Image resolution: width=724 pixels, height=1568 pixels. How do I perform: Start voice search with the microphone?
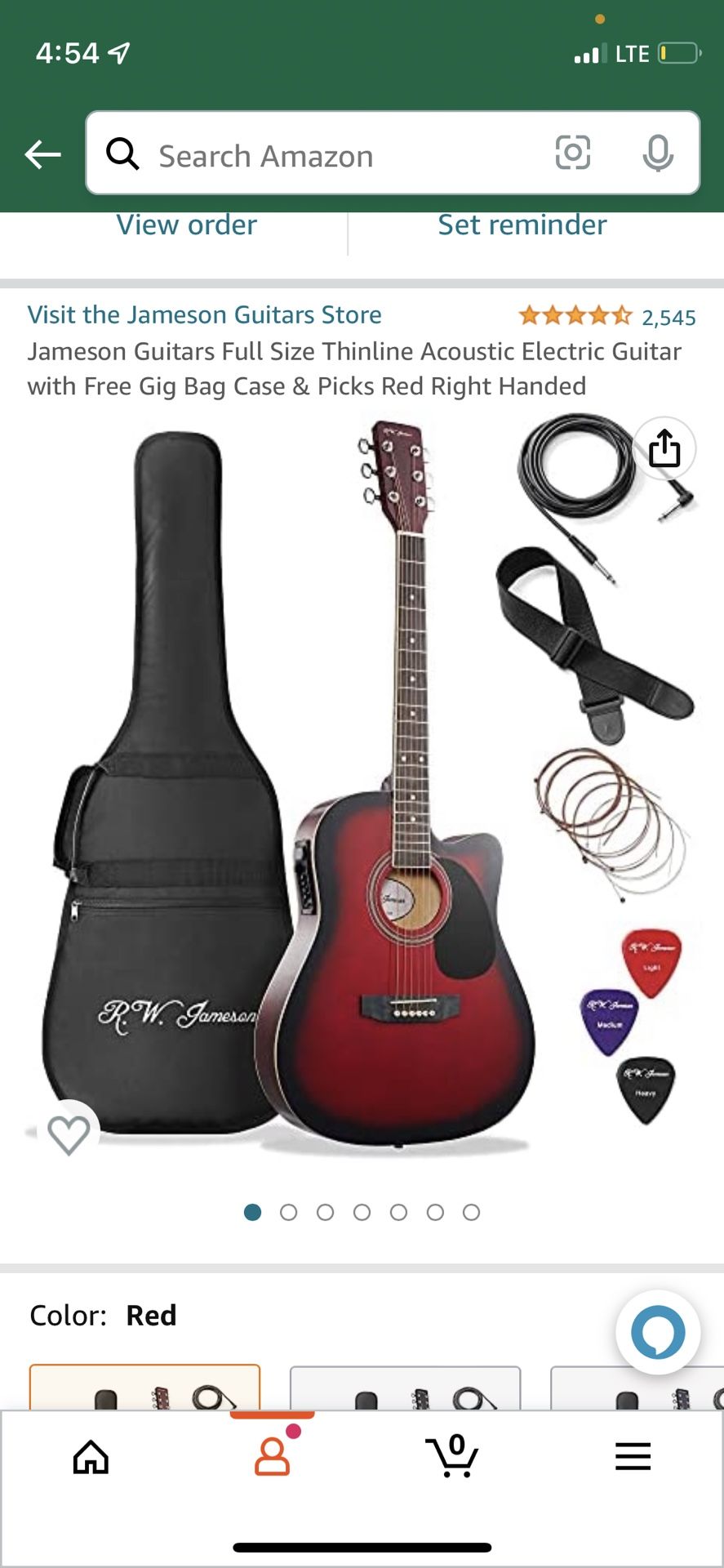tap(658, 153)
